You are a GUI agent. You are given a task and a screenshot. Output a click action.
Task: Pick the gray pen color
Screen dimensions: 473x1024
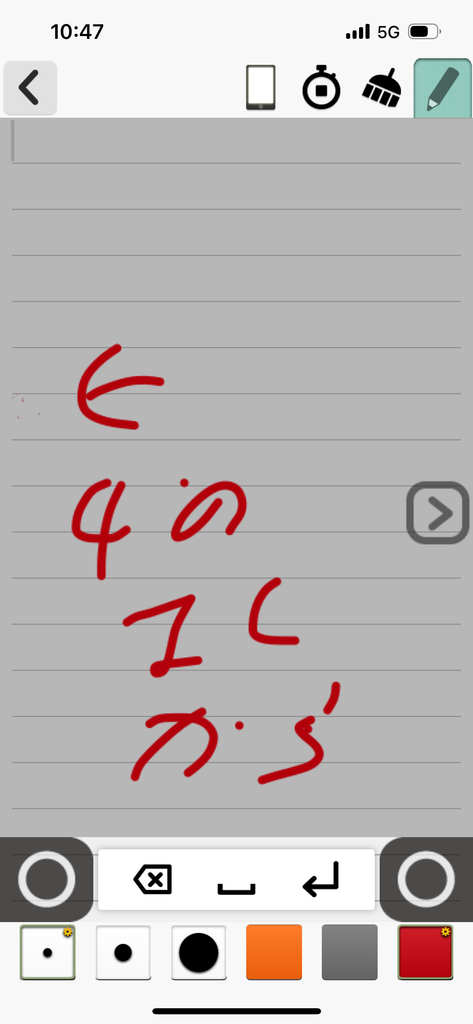350,952
